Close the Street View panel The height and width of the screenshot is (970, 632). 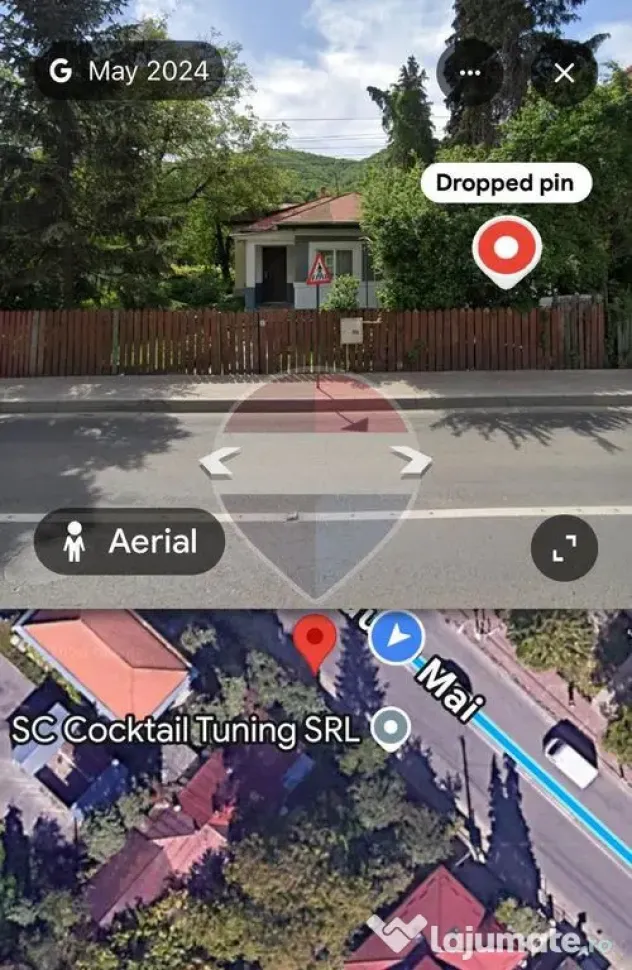pyautogui.click(x=564, y=73)
